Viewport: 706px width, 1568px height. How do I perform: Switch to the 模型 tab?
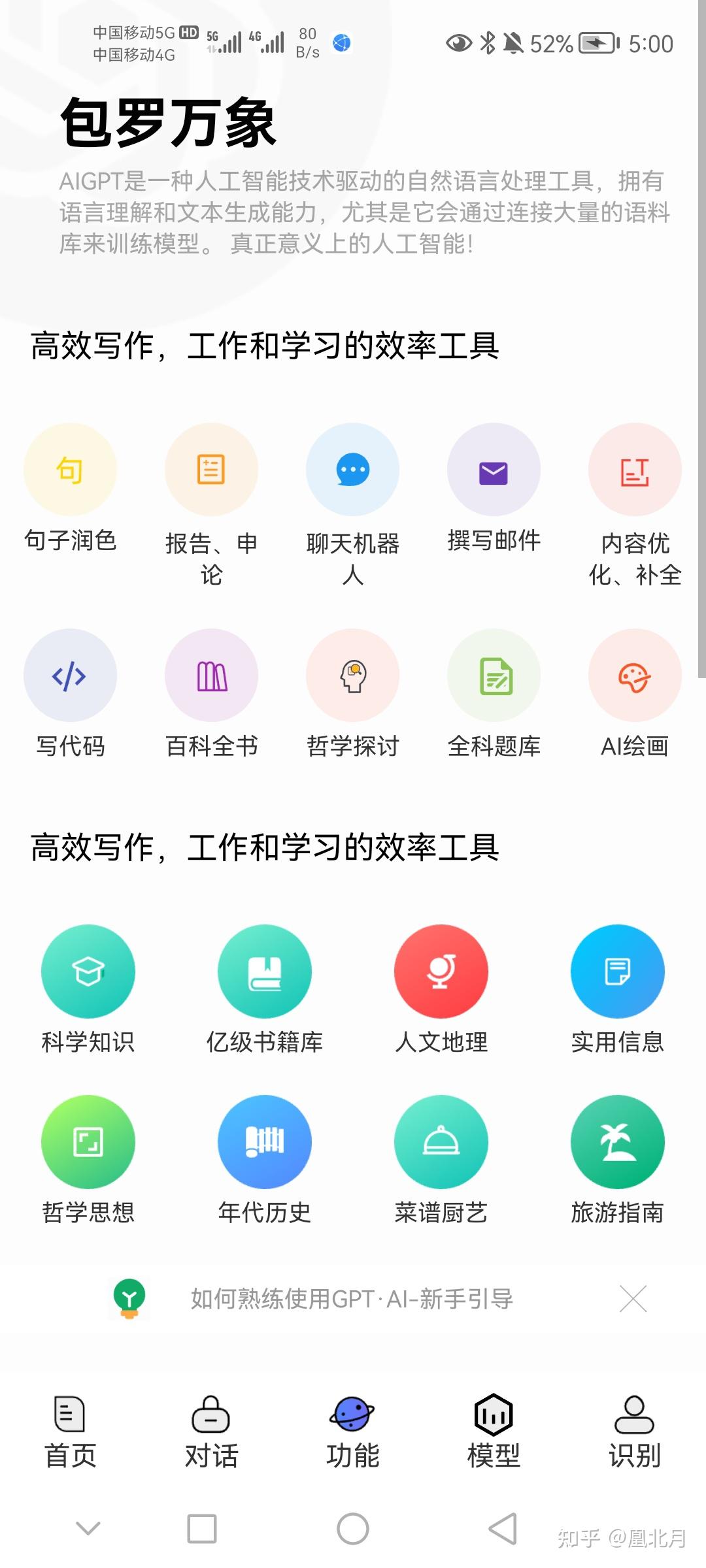pos(494,1428)
